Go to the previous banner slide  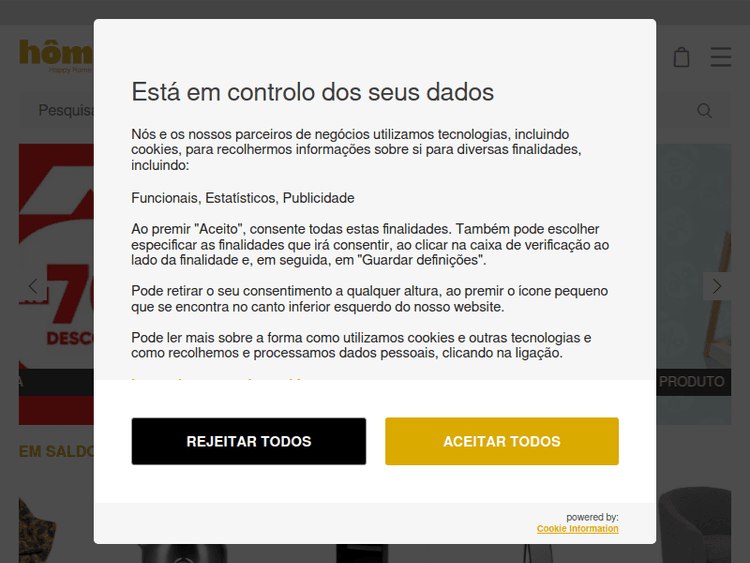(33, 286)
